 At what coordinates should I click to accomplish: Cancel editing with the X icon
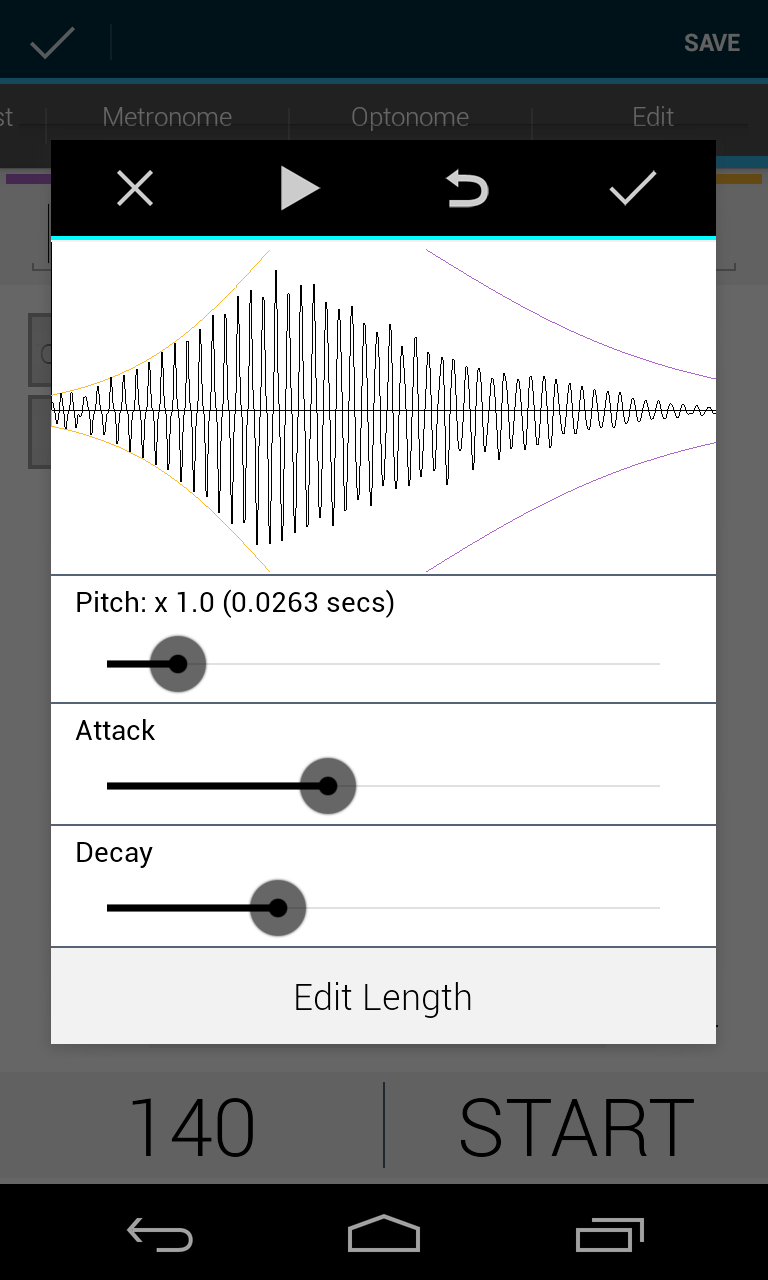[134, 188]
